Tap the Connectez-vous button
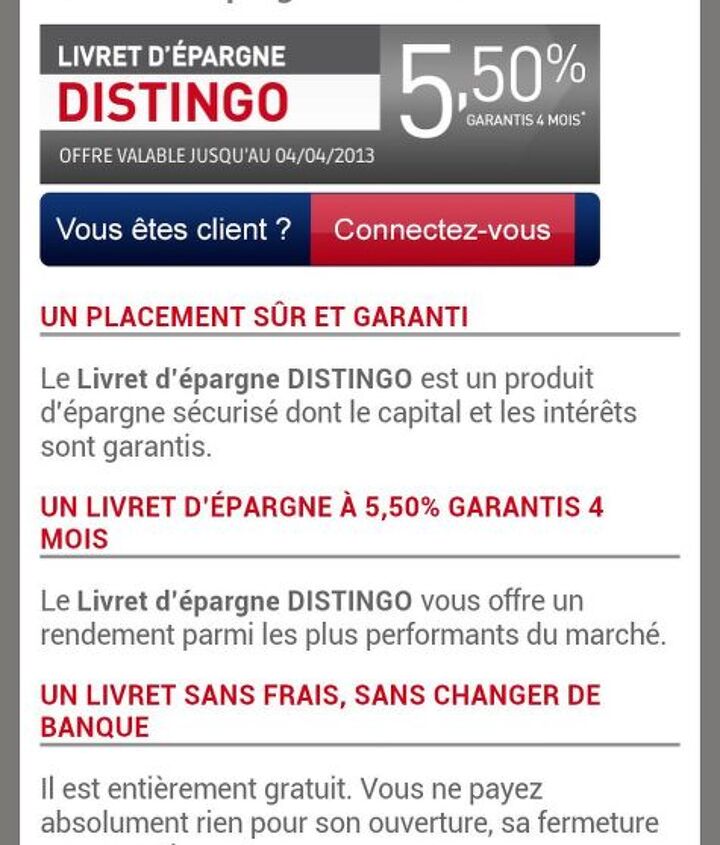The height and width of the screenshot is (845, 720). tap(442, 230)
